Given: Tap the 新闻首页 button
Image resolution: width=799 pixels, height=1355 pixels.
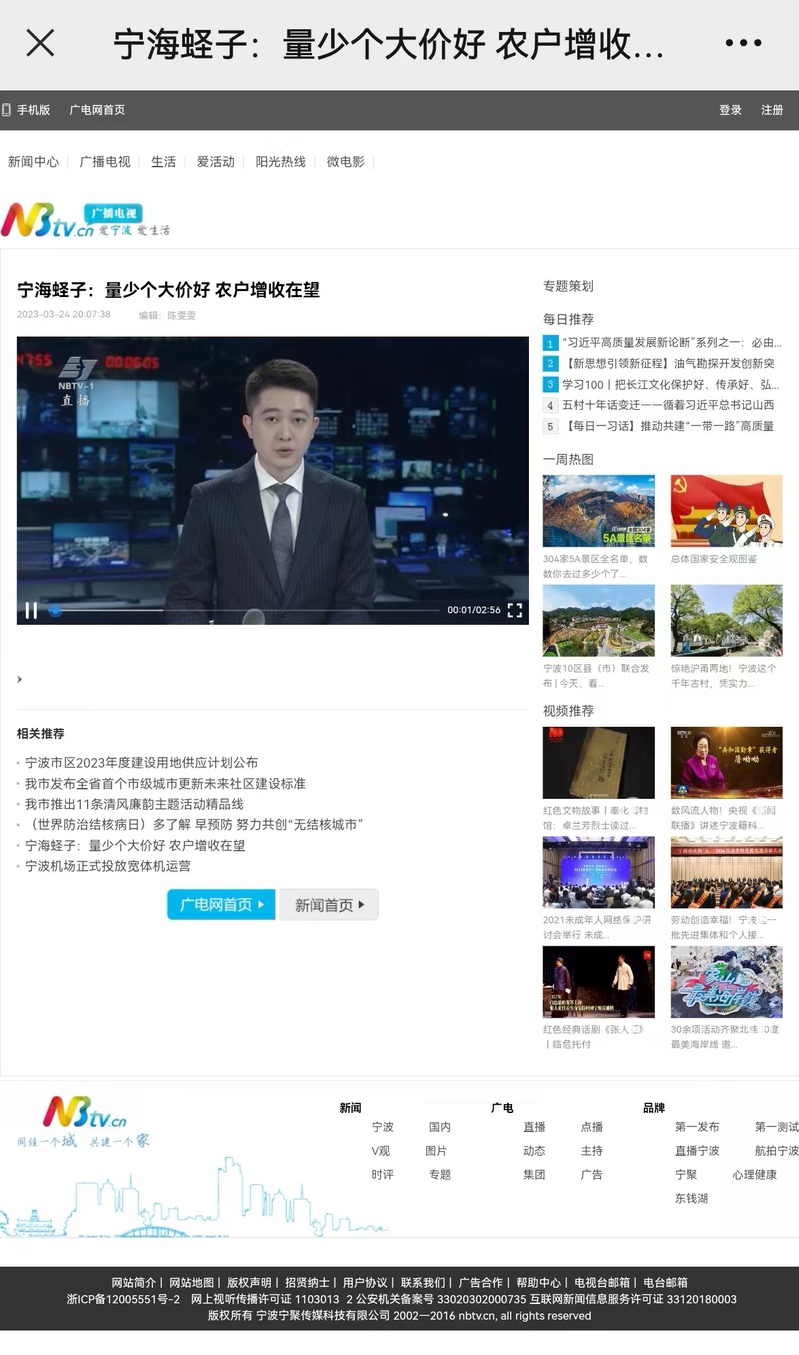Looking at the screenshot, I should tap(329, 905).
